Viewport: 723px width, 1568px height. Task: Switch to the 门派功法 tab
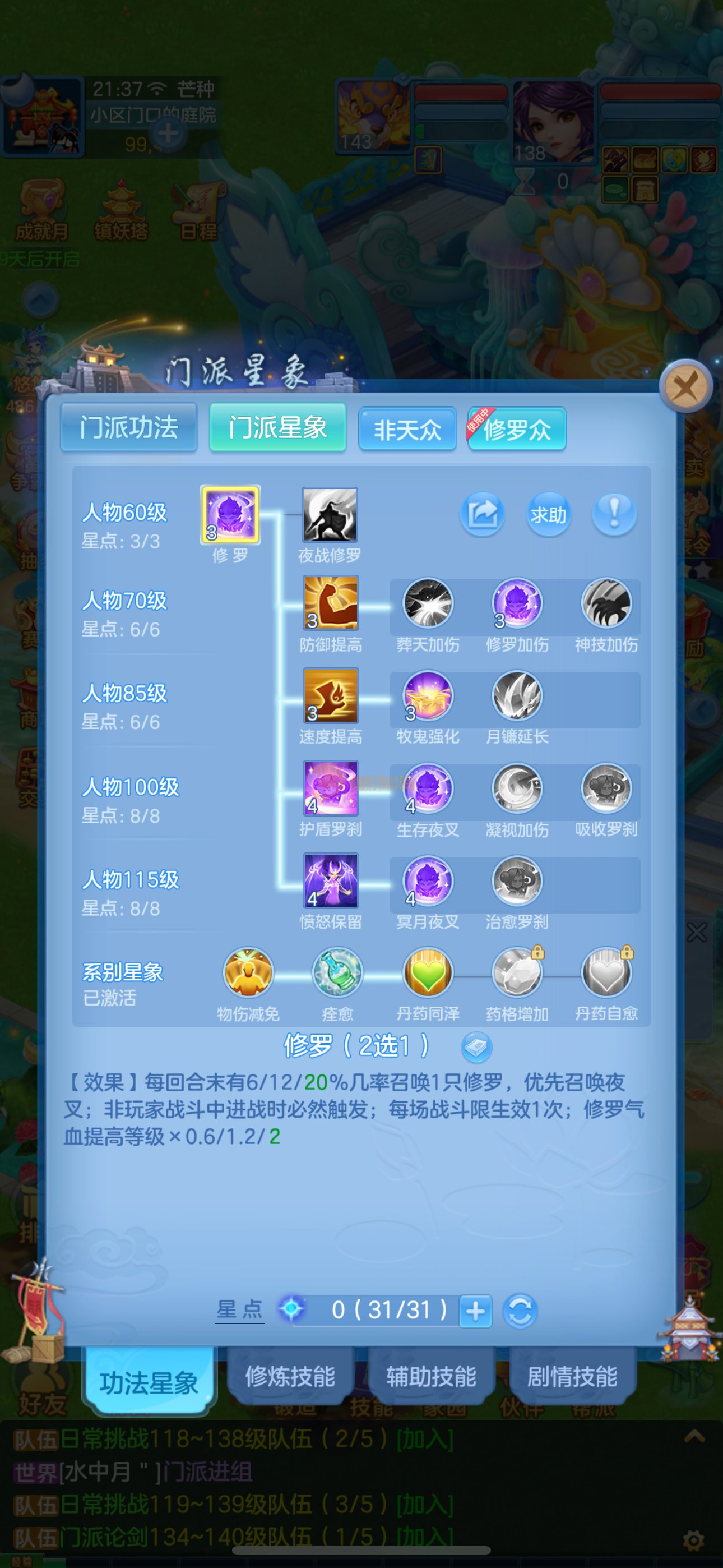pyautogui.click(x=128, y=427)
